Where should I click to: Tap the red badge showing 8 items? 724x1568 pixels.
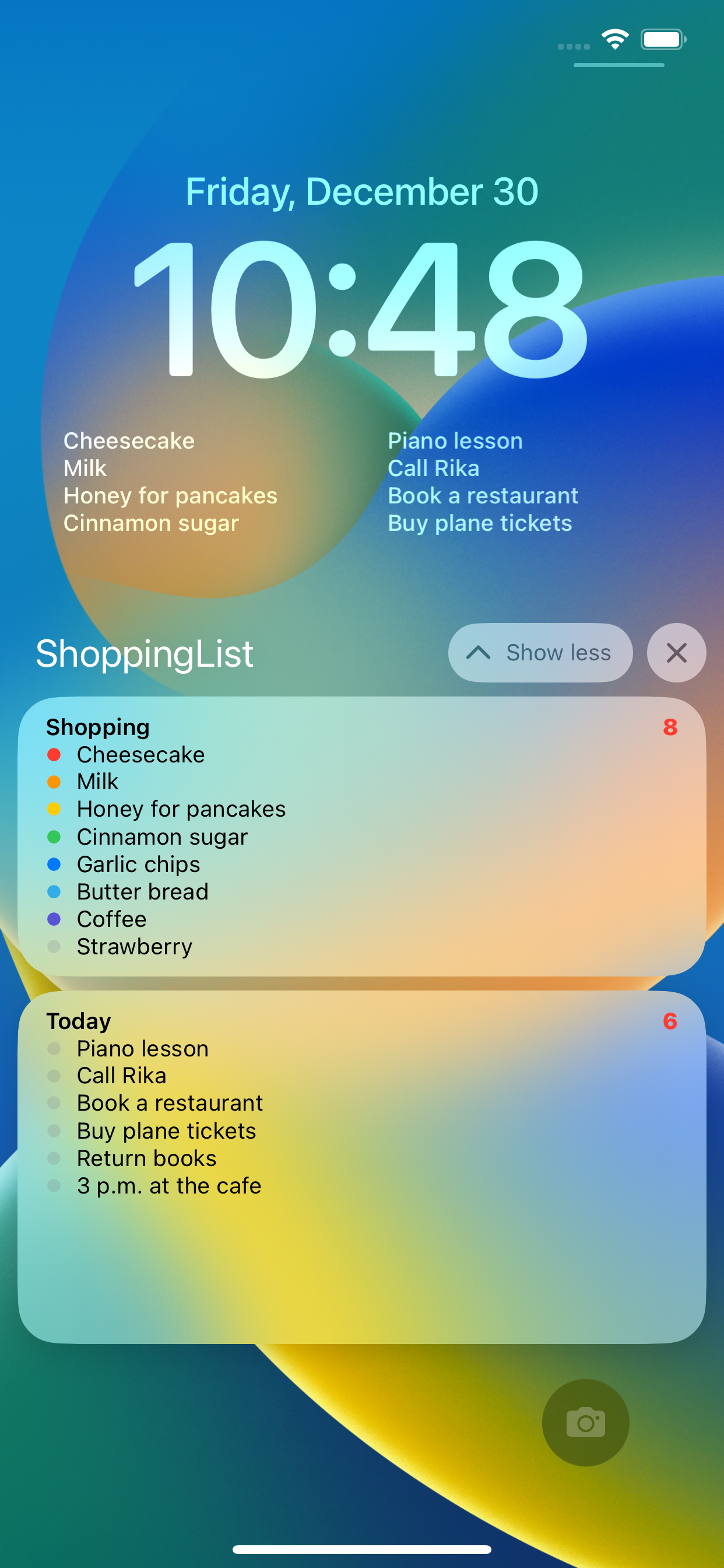[x=669, y=727]
